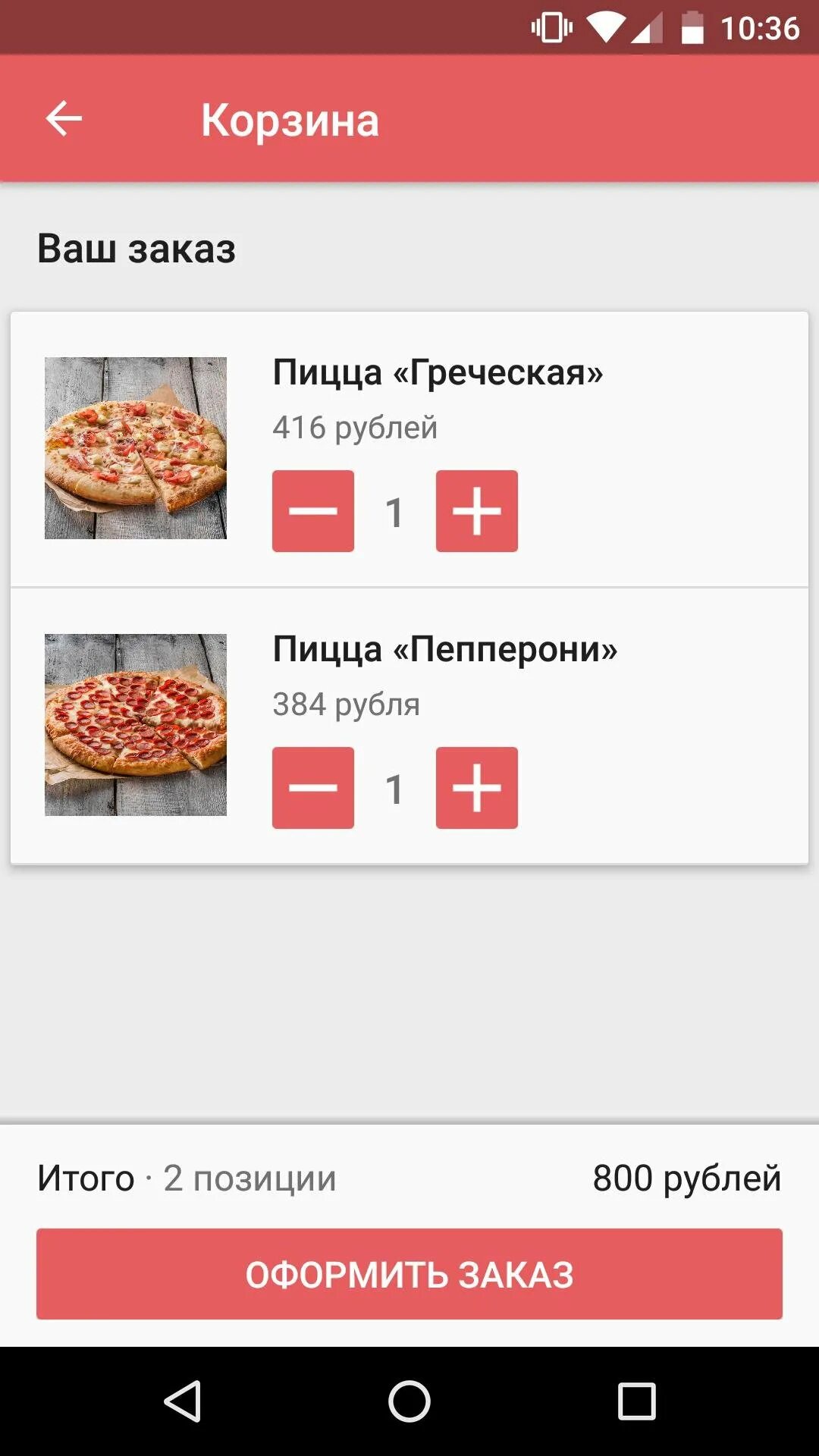The height and width of the screenshot is (1456, 819).
Task: Click the back arrow in the Корзина header
Action: point(64,118)
